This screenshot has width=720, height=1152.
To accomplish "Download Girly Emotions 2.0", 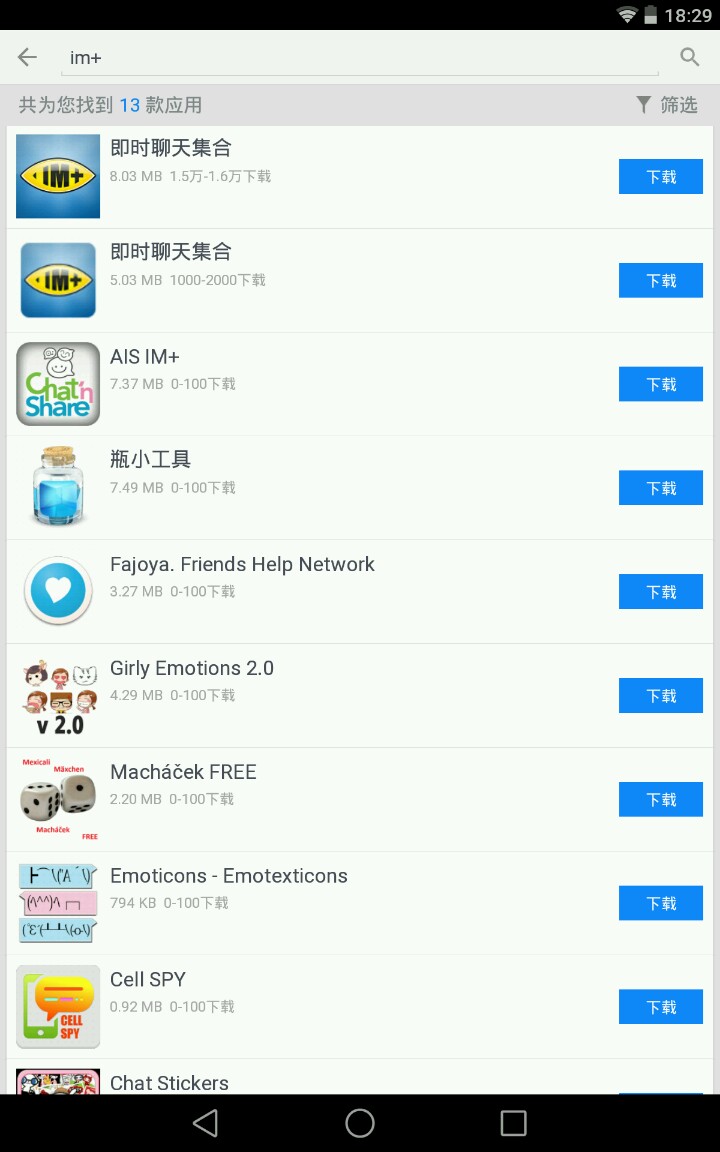I will [660, 696].
